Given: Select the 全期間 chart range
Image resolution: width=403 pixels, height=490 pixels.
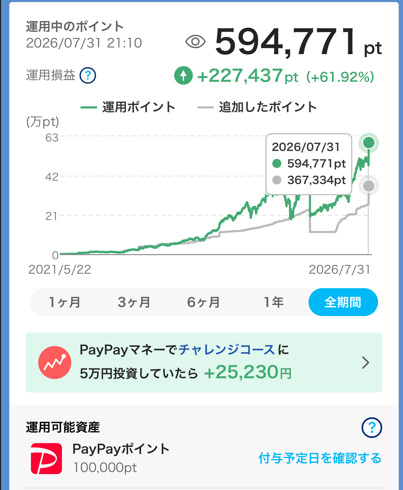Looking at the screenshot, I should (343, 302).
